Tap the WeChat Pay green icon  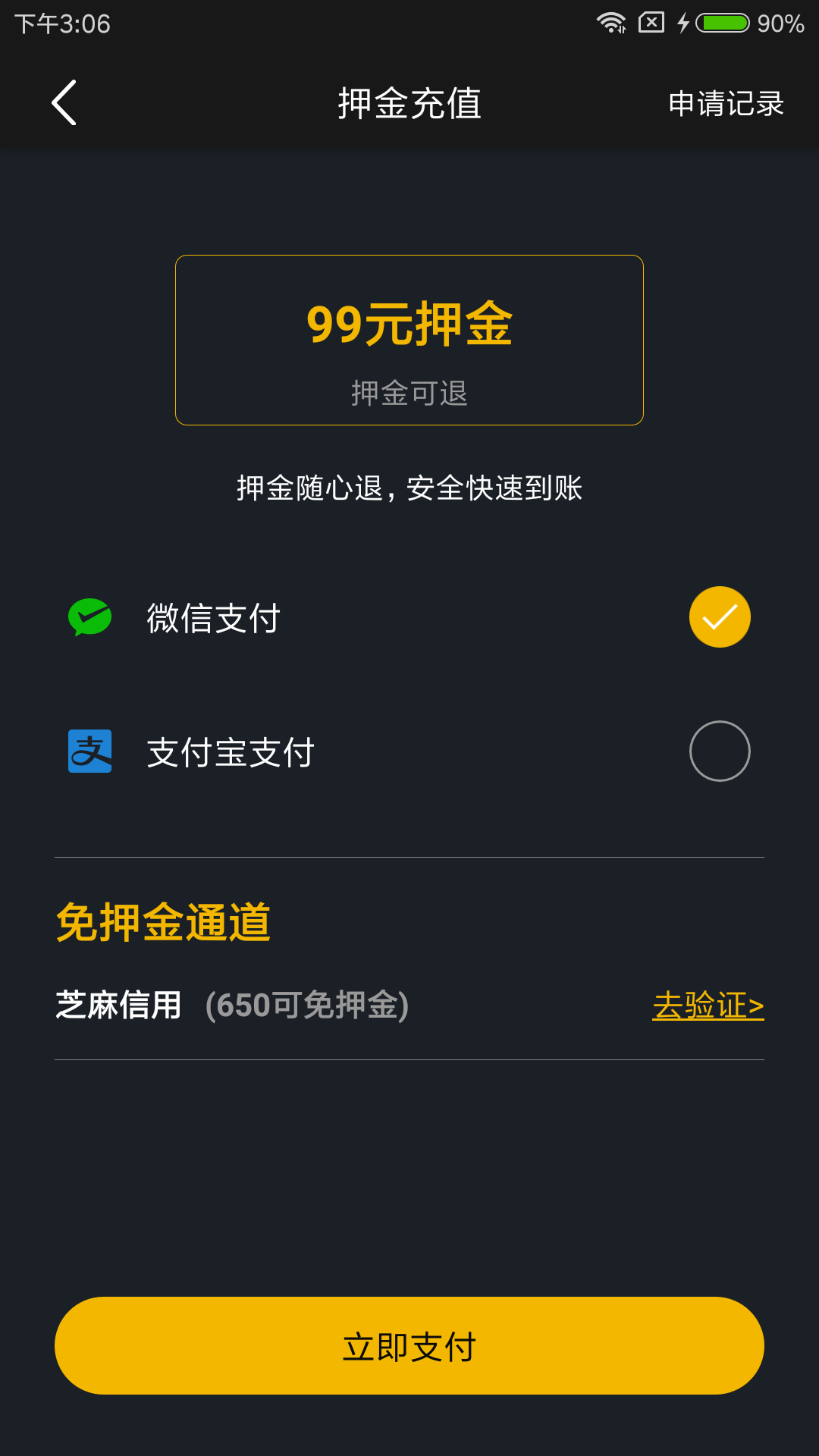coord(89,617)
